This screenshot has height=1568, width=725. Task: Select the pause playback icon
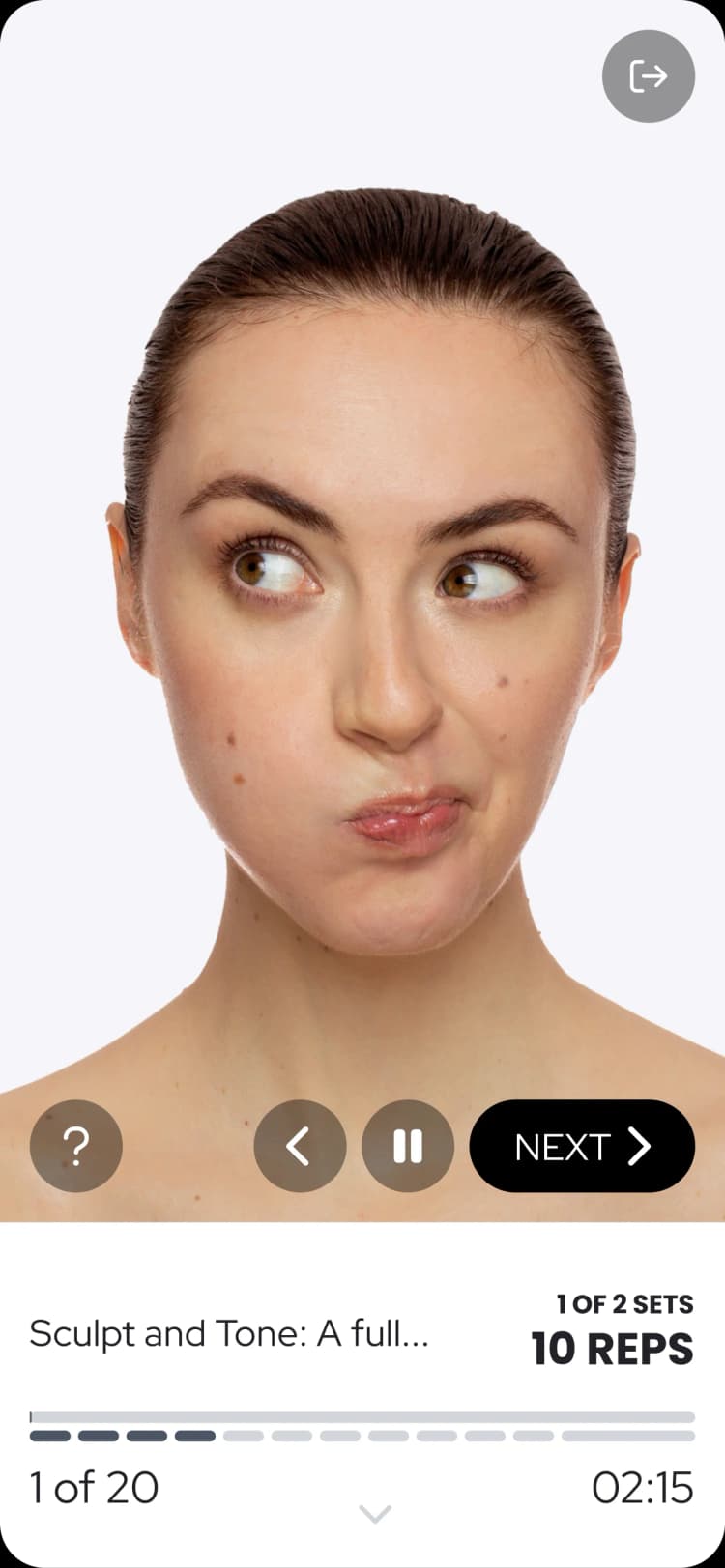(408, 1147)
